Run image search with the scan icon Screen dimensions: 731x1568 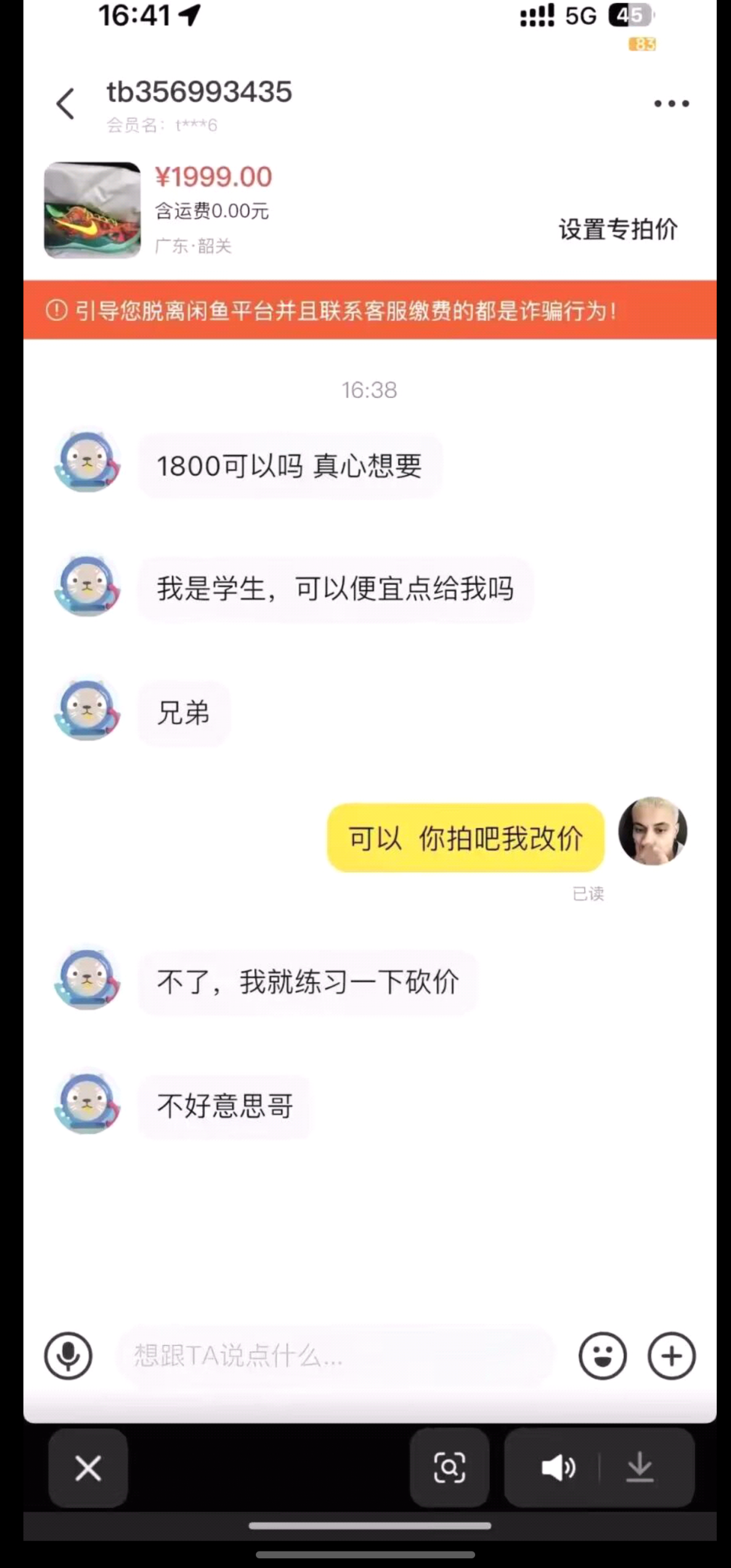pyautogui.click(x=449, y=1468)
